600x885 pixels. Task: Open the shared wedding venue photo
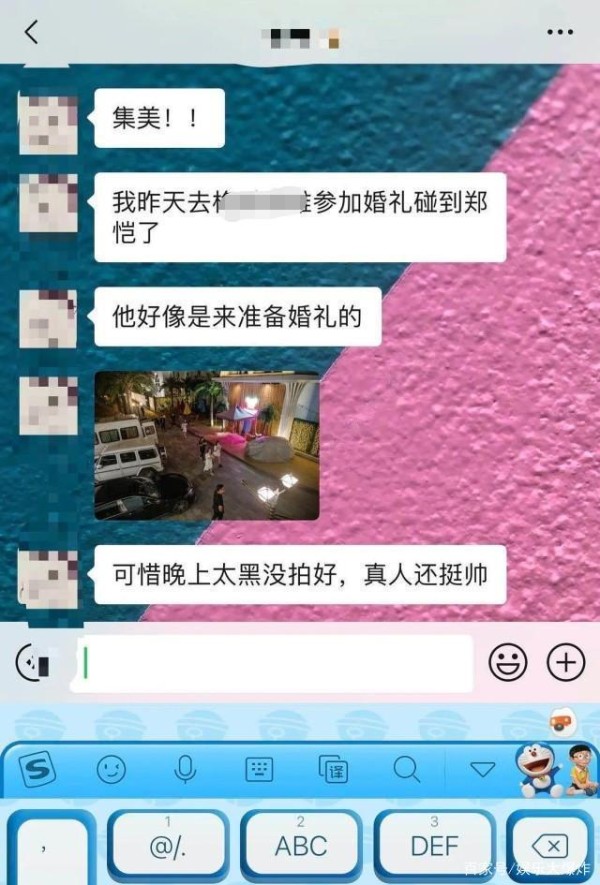207,446
